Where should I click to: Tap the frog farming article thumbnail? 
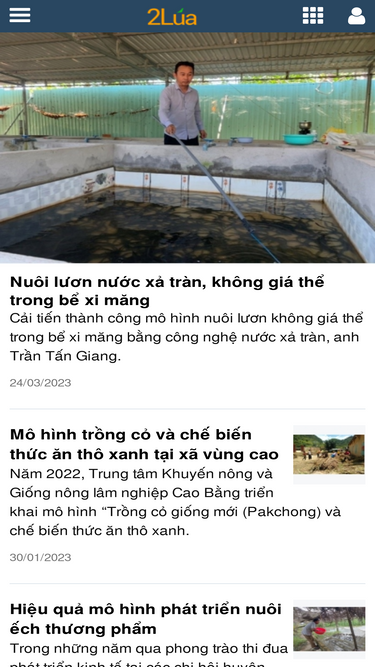point(329,629)
